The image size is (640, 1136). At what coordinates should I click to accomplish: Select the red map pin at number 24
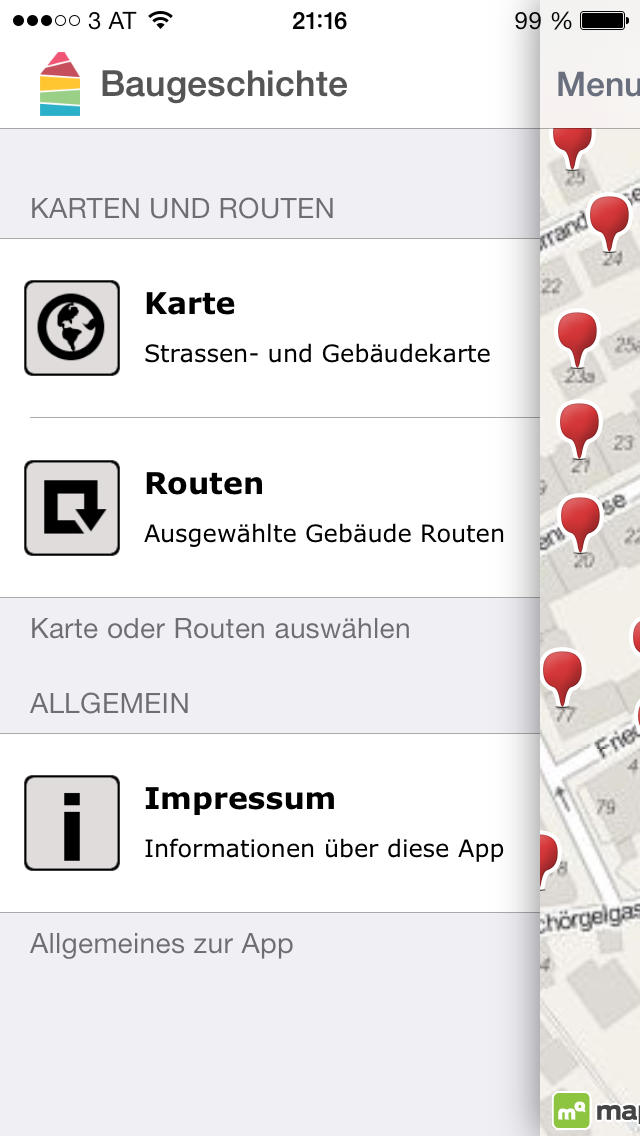pyautogui.click(x=610, y=223)
